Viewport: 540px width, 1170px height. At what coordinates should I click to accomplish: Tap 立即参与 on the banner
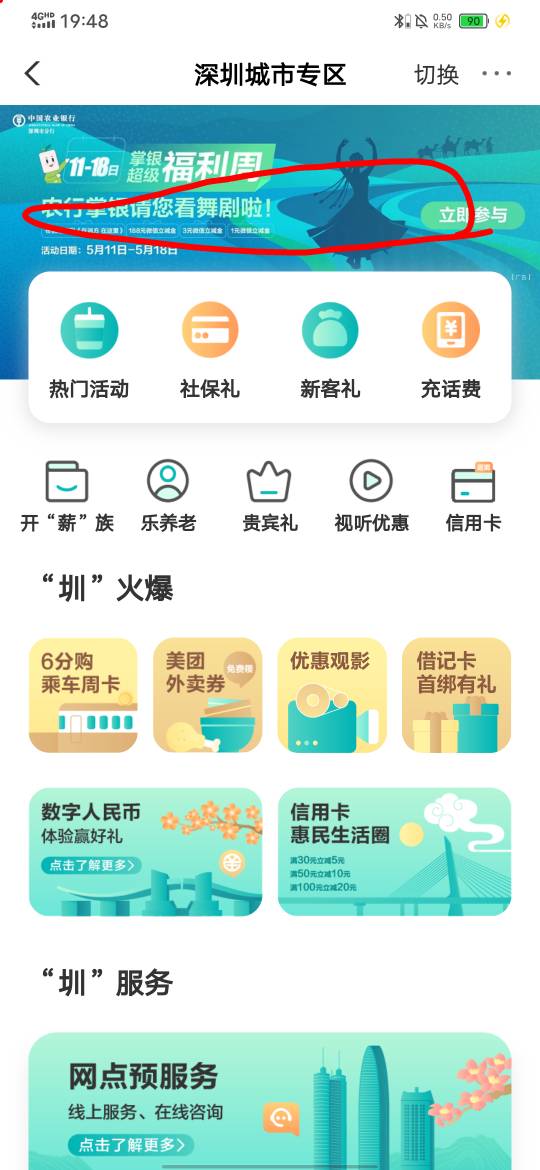(472, 216)
